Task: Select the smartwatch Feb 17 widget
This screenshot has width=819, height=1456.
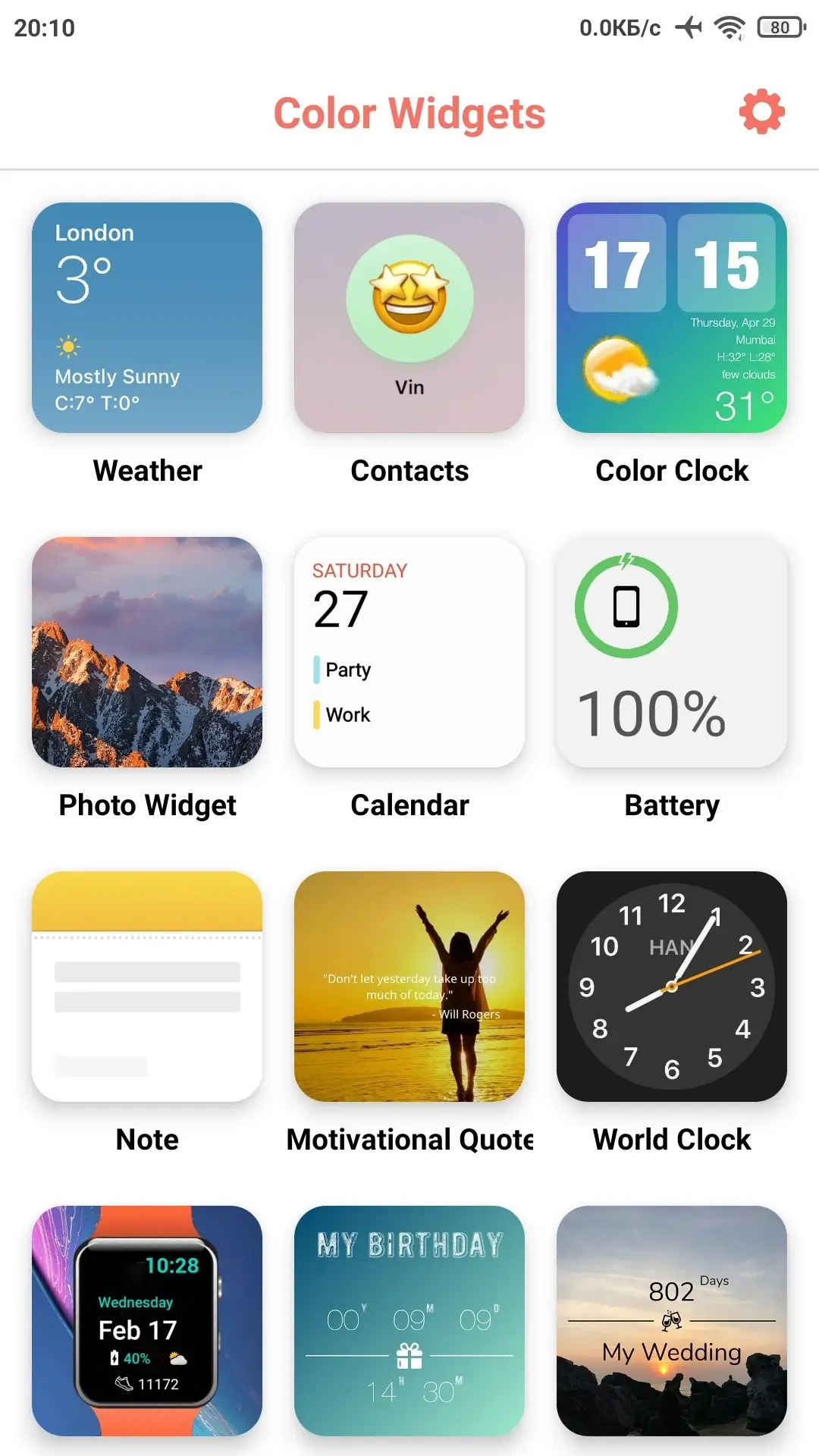Action: pyautogui.click(x=147, y=1321)
